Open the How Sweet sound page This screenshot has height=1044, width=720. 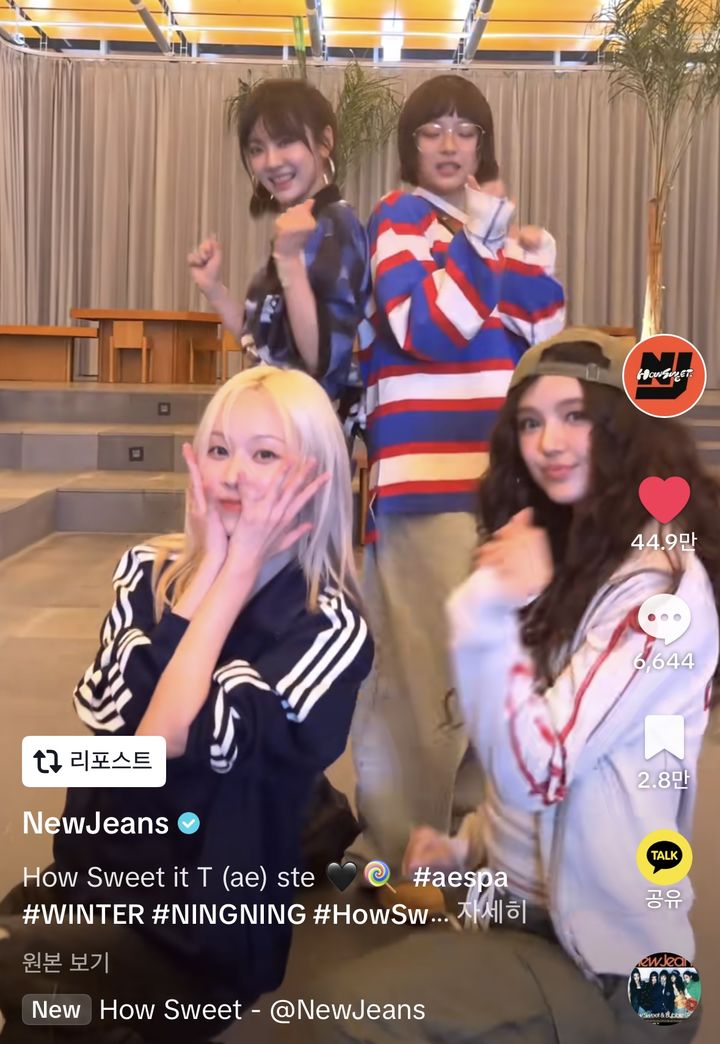coord(262,1010)
